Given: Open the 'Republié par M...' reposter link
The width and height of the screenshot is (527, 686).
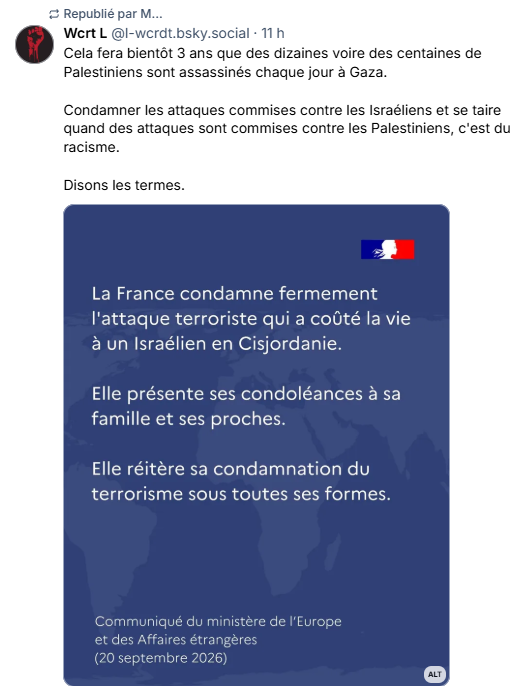Looking at the screenshot, I should coord(113,14).
